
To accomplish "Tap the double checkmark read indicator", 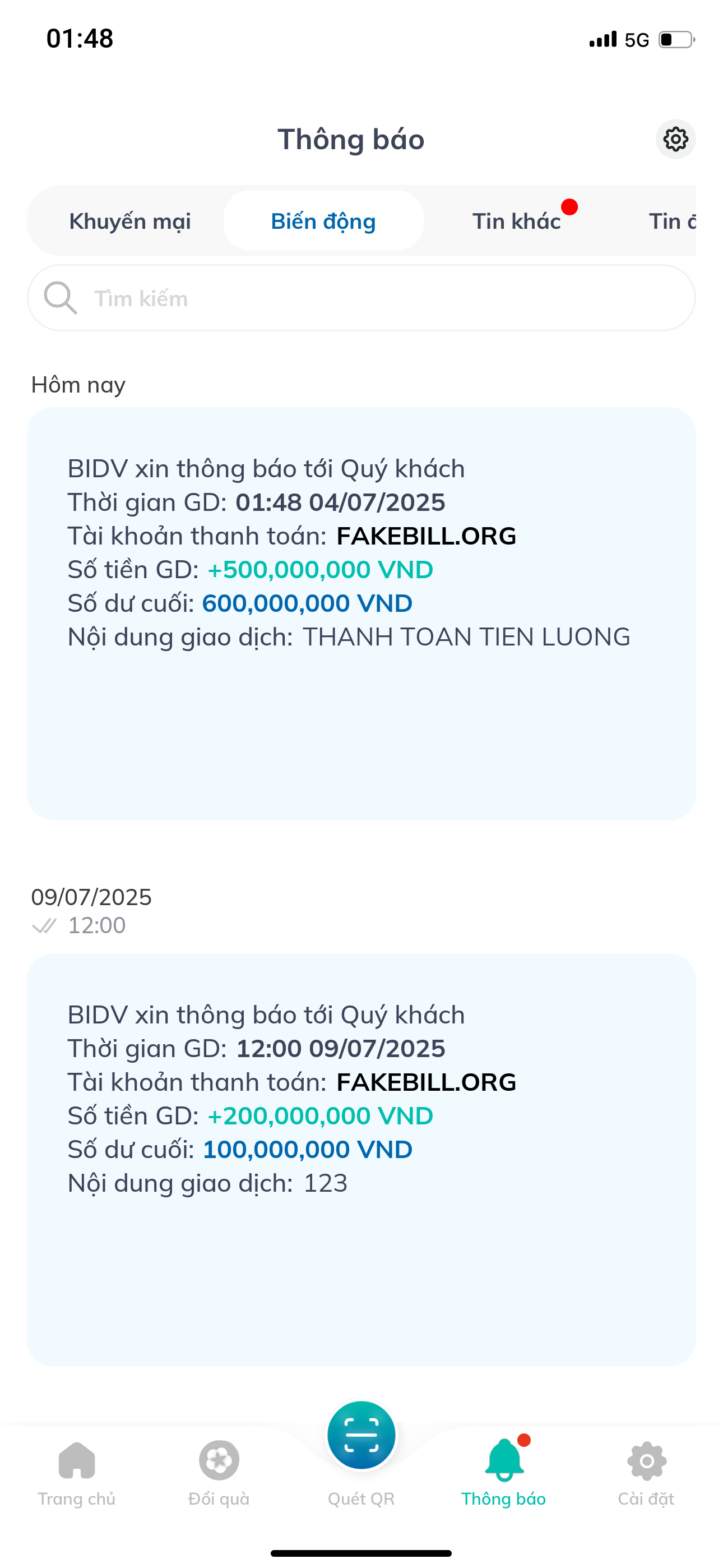I will pos(44,925).
